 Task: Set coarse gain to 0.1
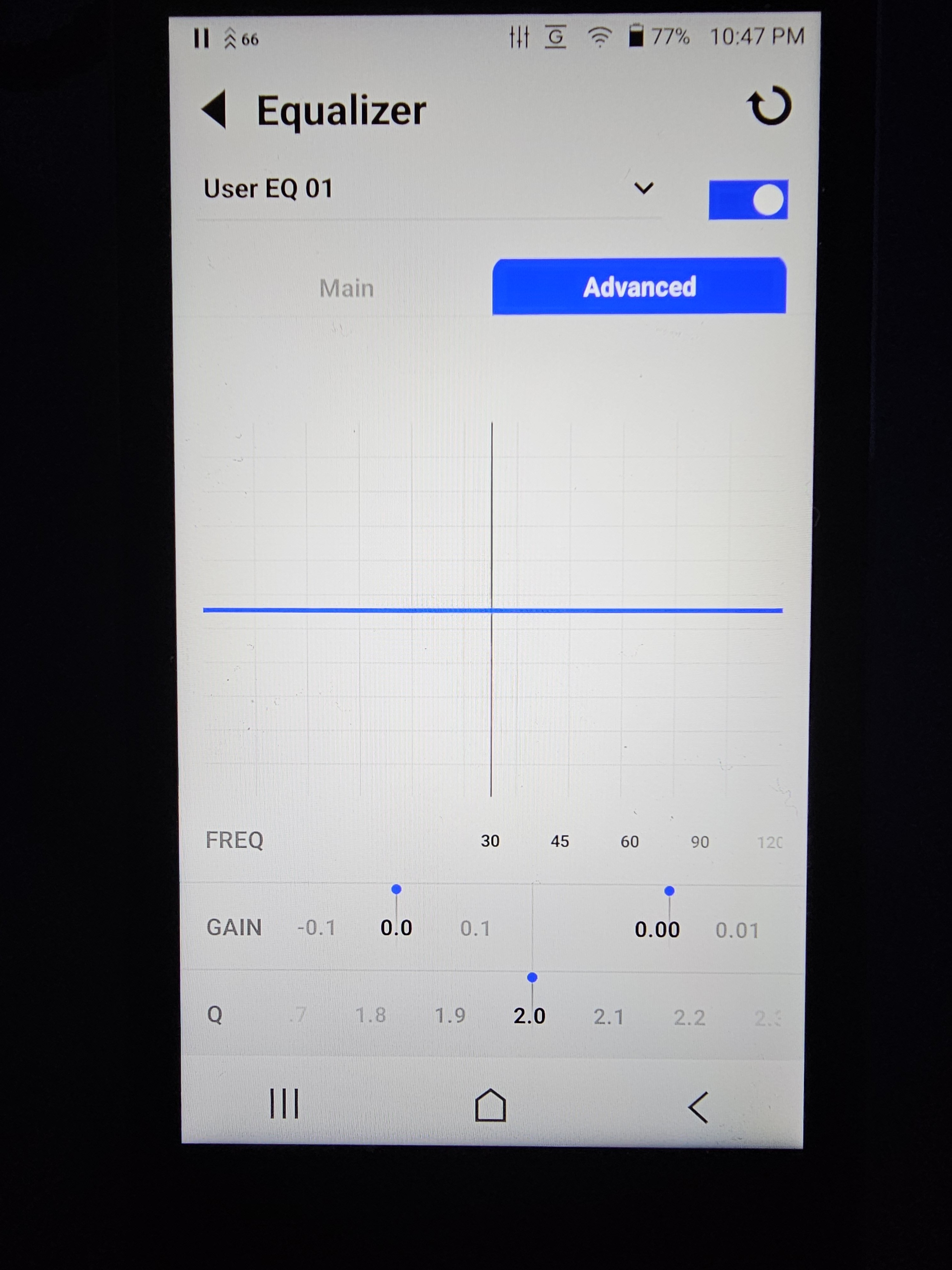[475, 928]
